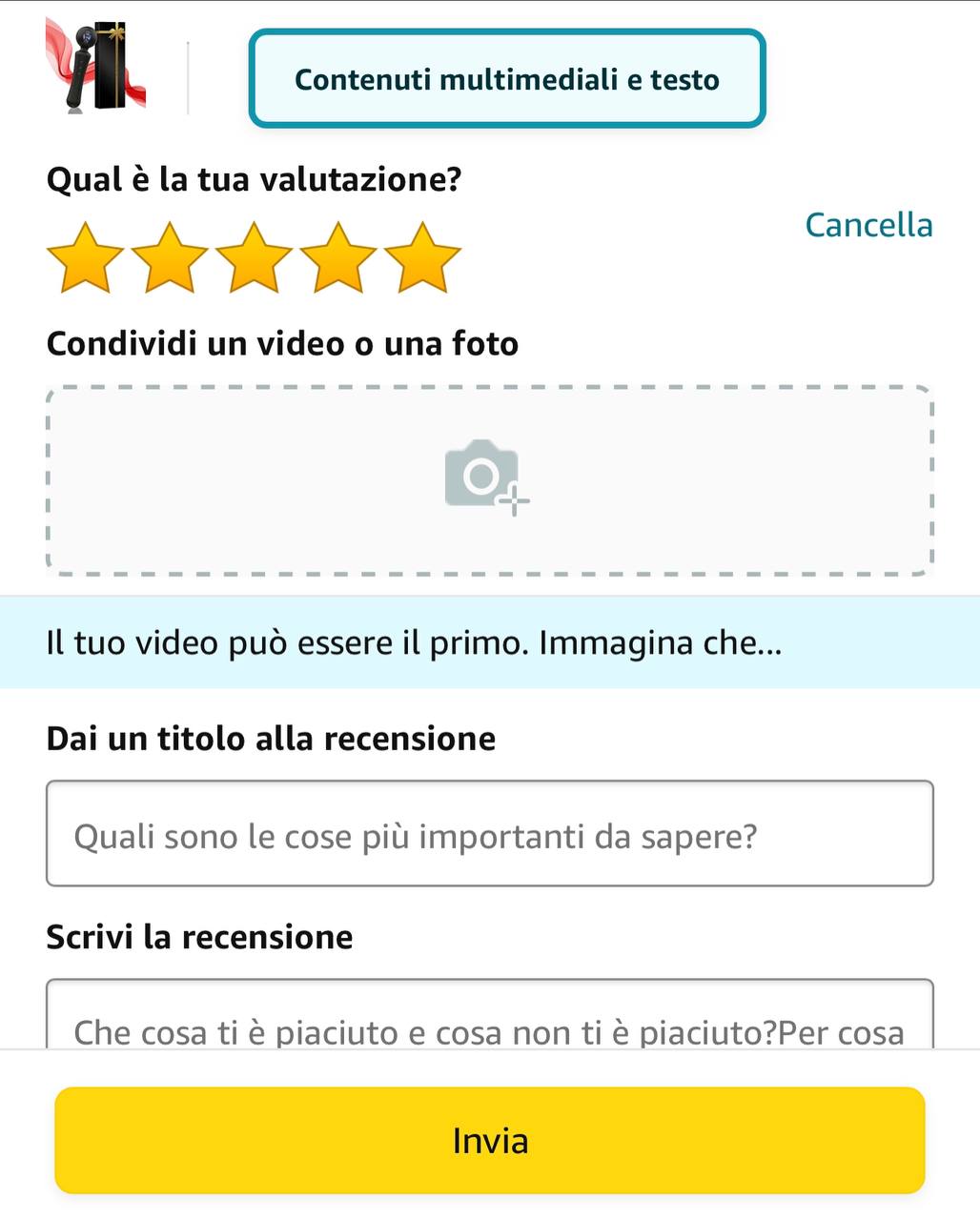
Task: Select the third star rating
Action: pyautogui.click(x=254, y=258)
